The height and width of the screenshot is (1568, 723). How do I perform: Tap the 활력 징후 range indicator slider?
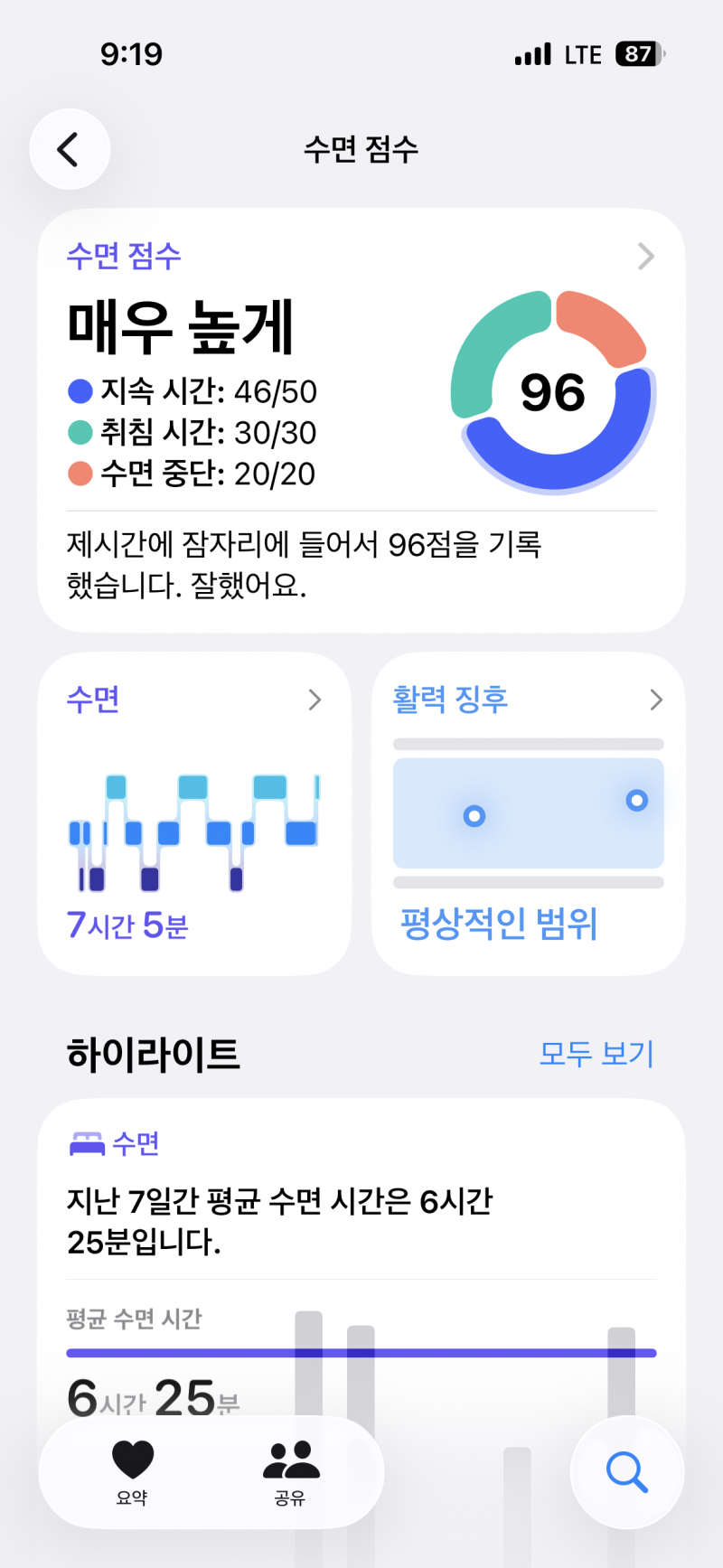coord(528,812)
